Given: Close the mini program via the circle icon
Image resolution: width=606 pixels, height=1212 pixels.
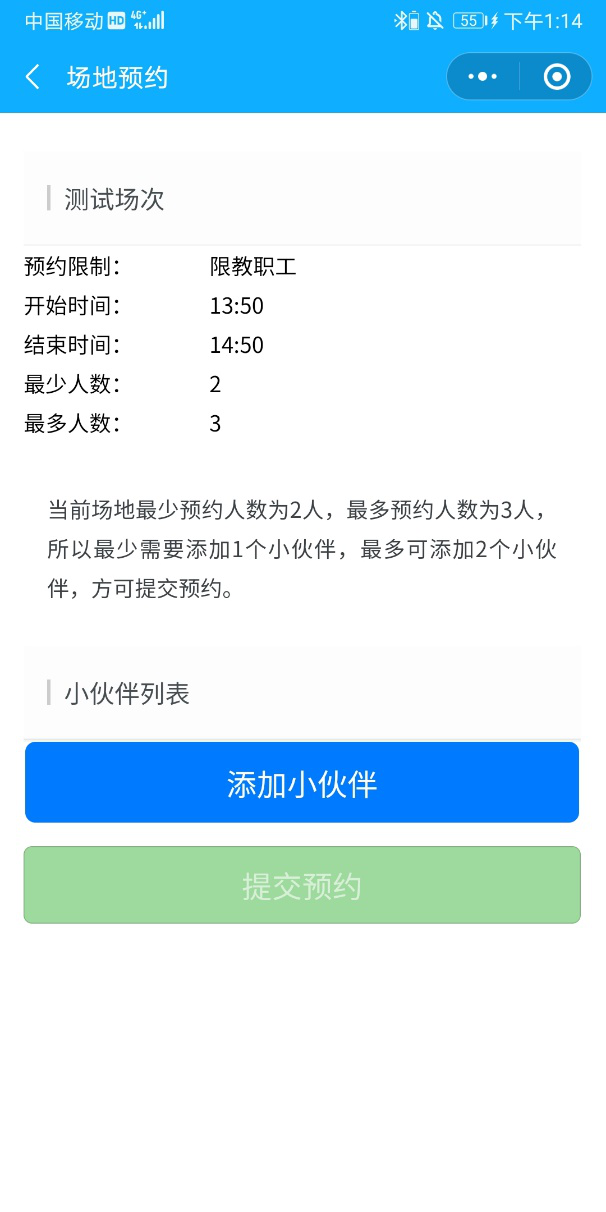Looking at the screenshot, I should pos(556,77).
